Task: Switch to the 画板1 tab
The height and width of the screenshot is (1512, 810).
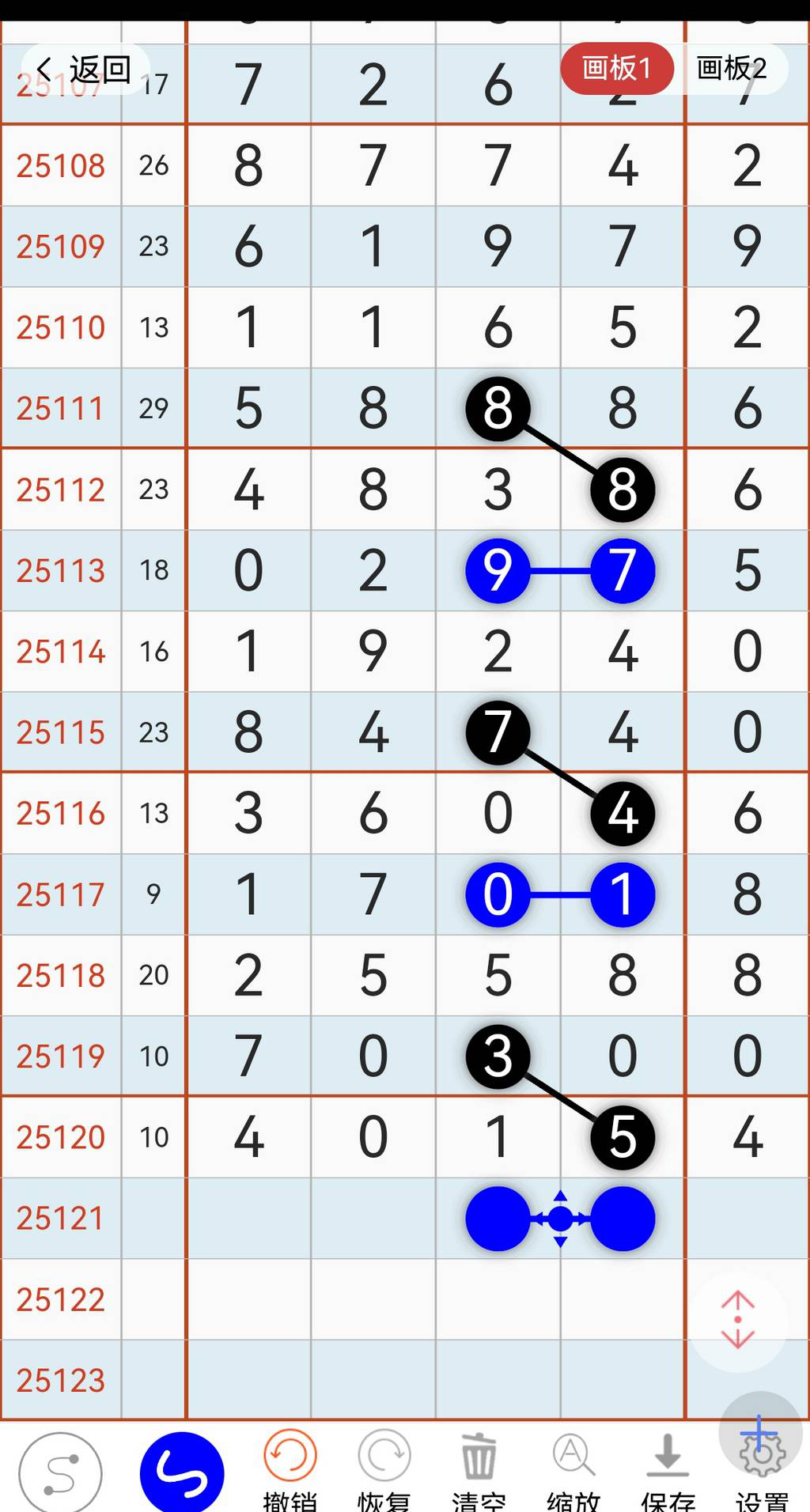Action: (616, 68)
